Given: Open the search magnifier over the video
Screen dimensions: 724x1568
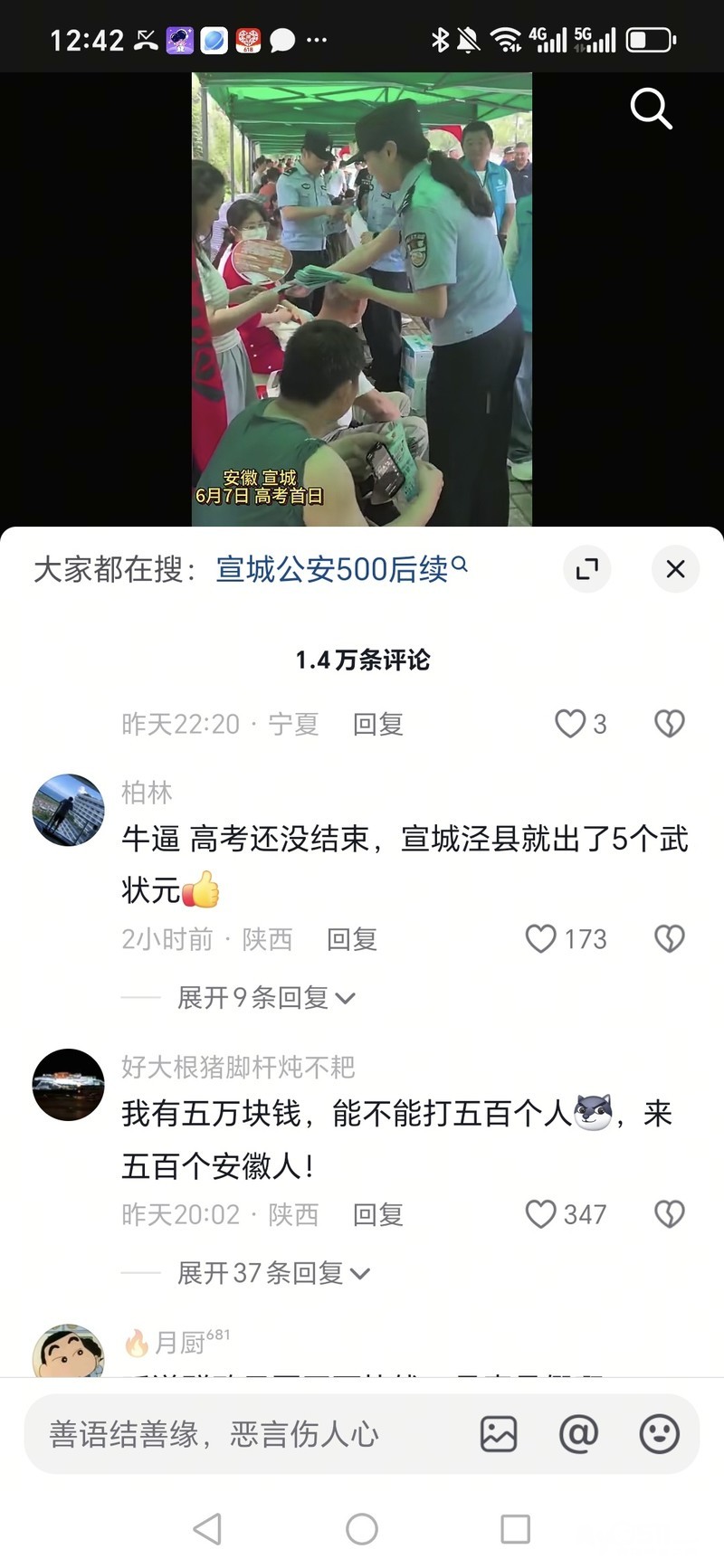Looking at the screenshot, I should [651, 109].
